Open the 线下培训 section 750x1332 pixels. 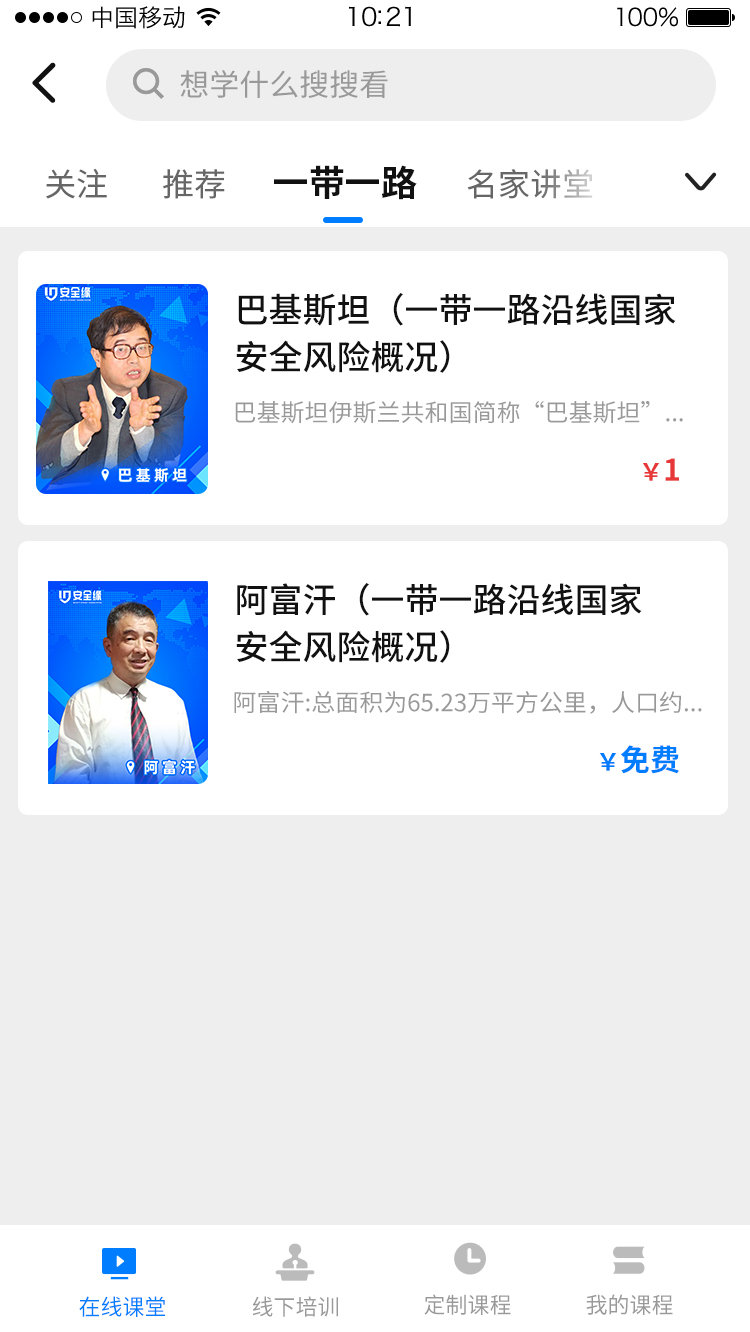point(296,1280)
